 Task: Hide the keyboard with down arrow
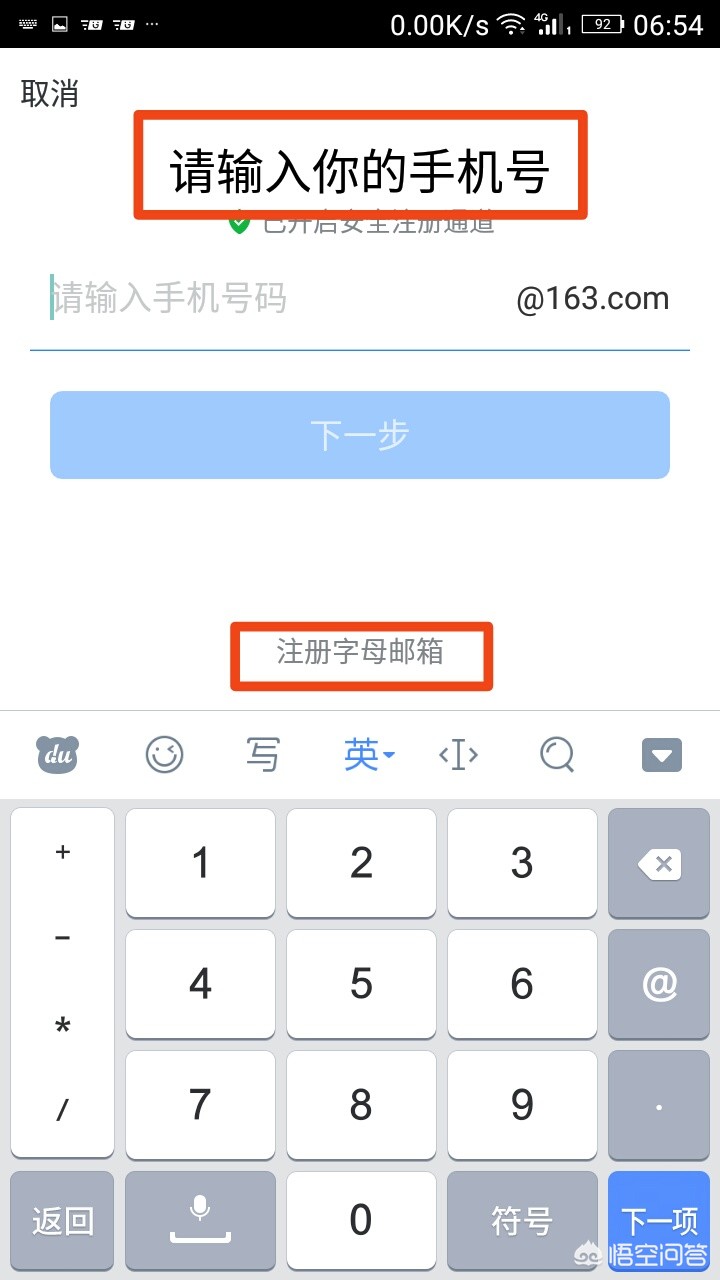pos(661,755)
